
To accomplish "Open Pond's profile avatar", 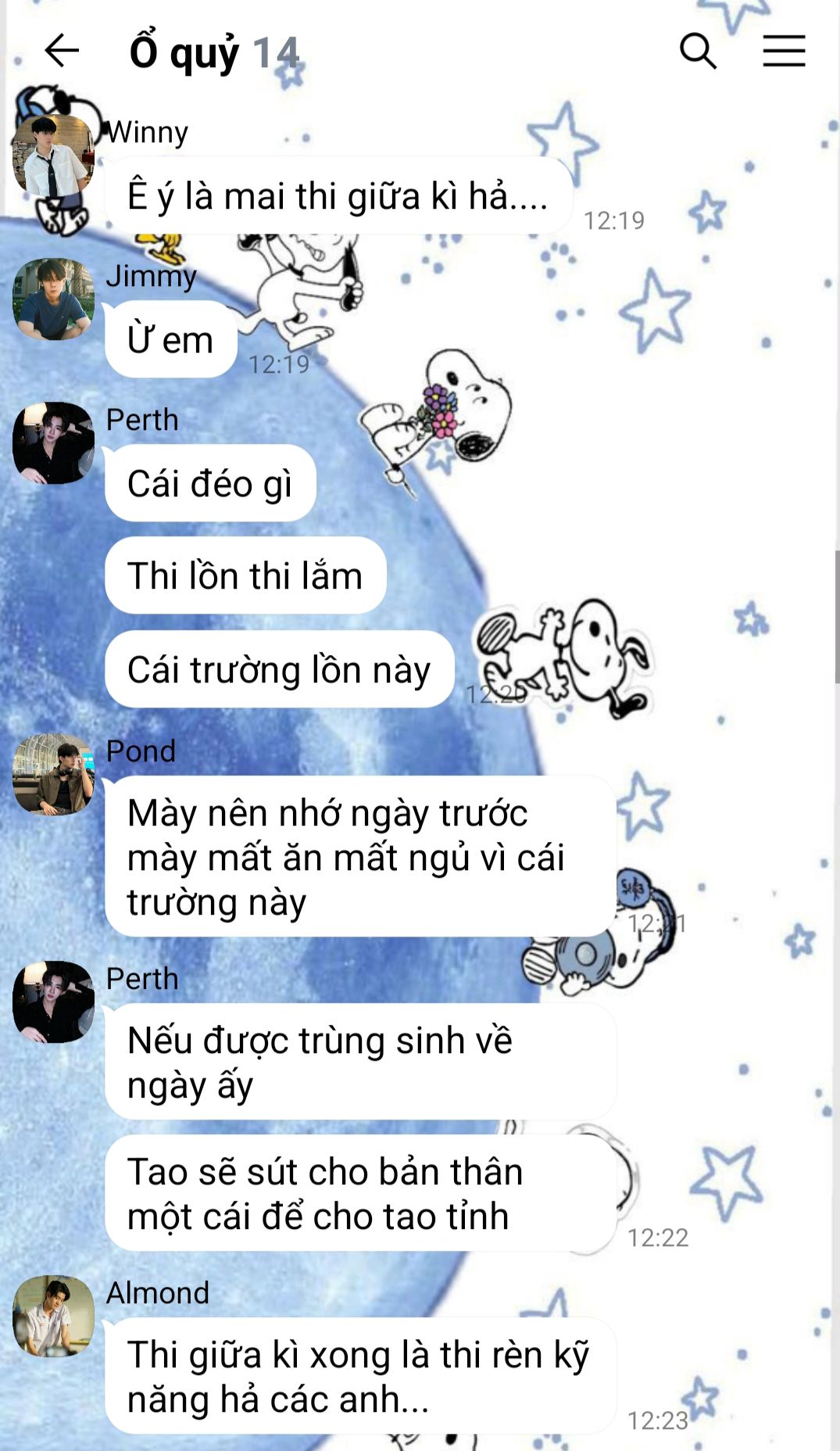I will pyautogui.click(x=53, y=774).
